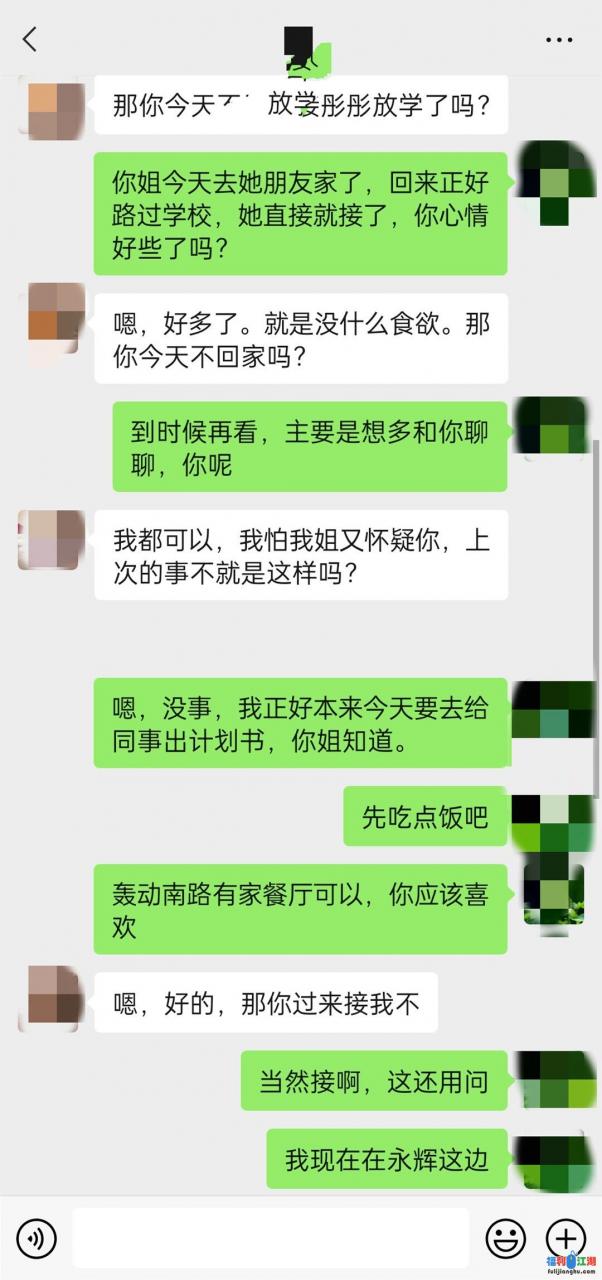Open contact avatar beside "嗯，好多了" message

pyautogui.click(x=56, y=323)
